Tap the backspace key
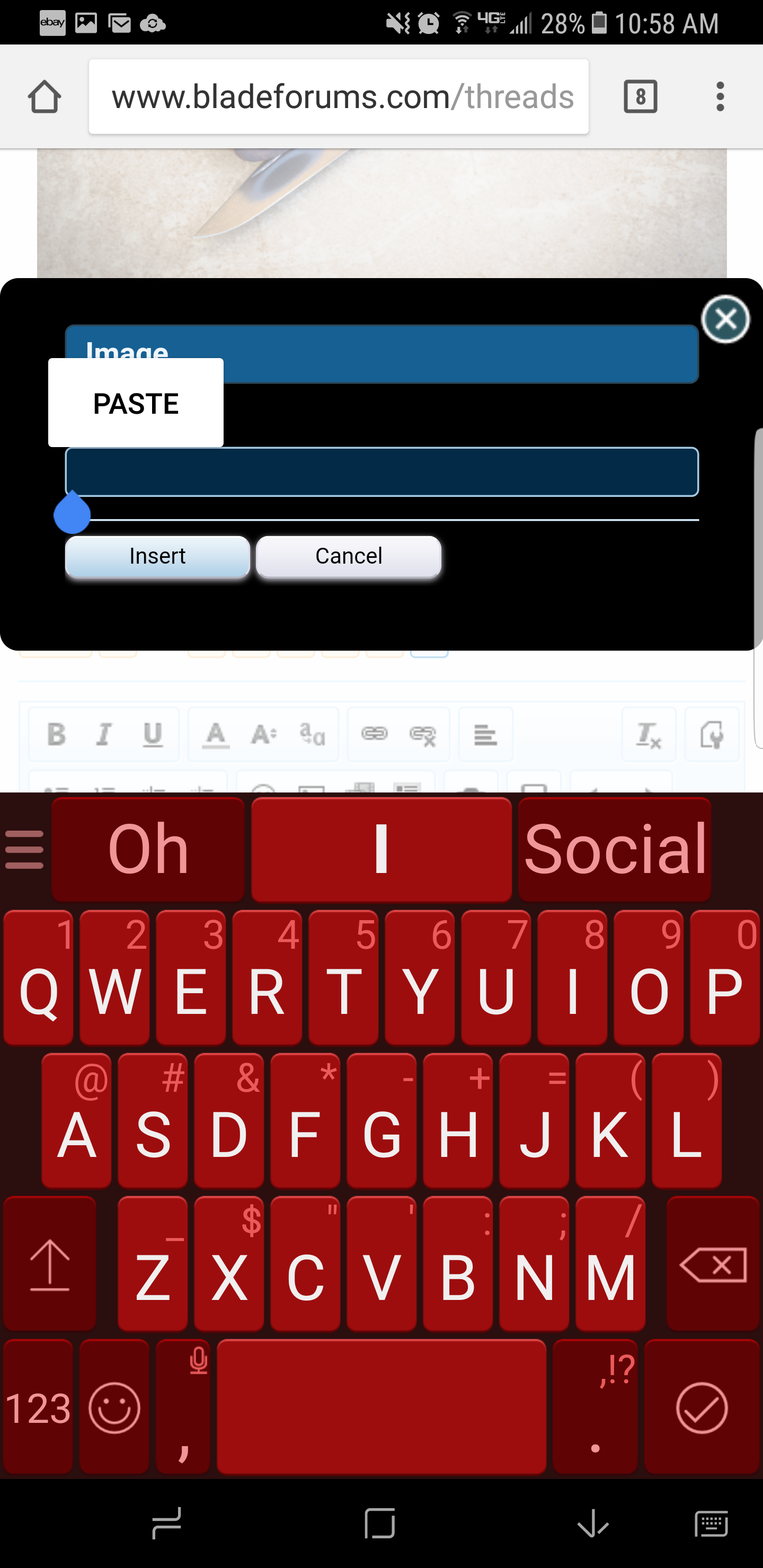Image resolution: width=763 pixels, height=1568 pixels. 713,1265
